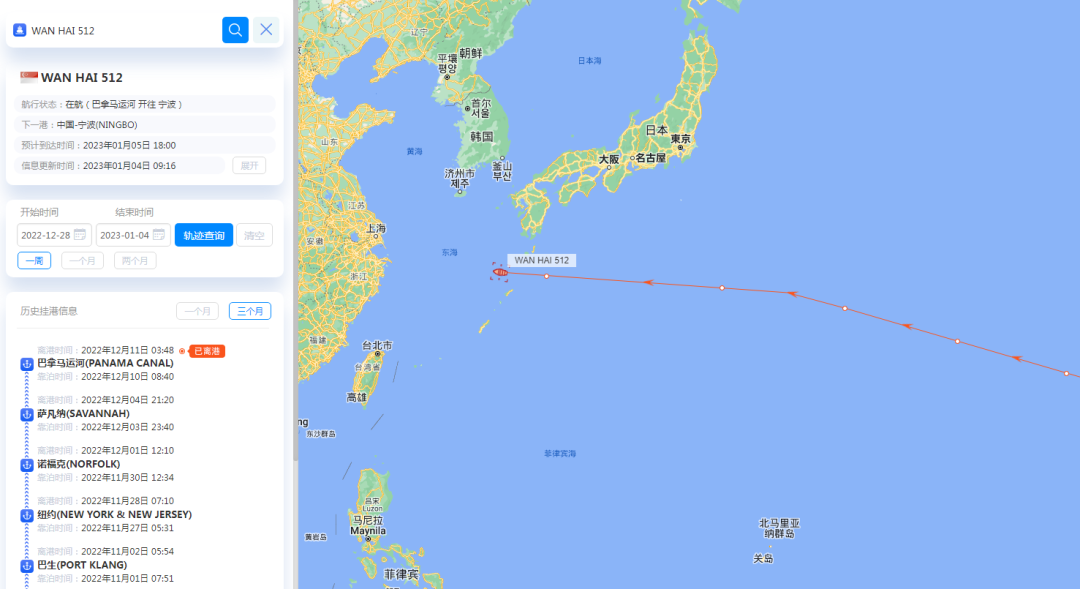This screenshot has width=1080, height=589.
Task: Select the 一周 one-week range
Action: click(x=34, y=261)
